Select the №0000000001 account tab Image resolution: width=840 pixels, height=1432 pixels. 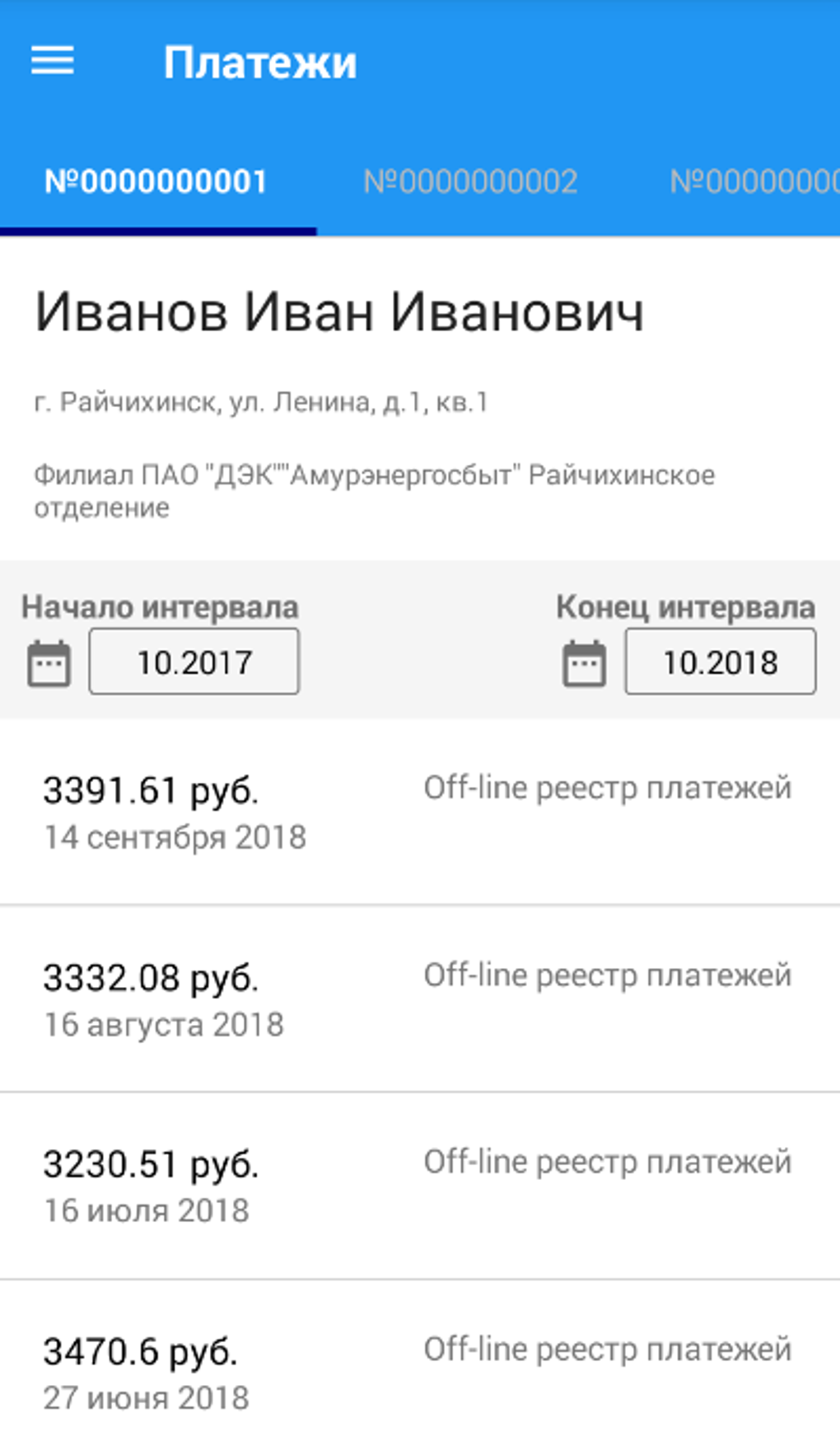coord(156,182)
